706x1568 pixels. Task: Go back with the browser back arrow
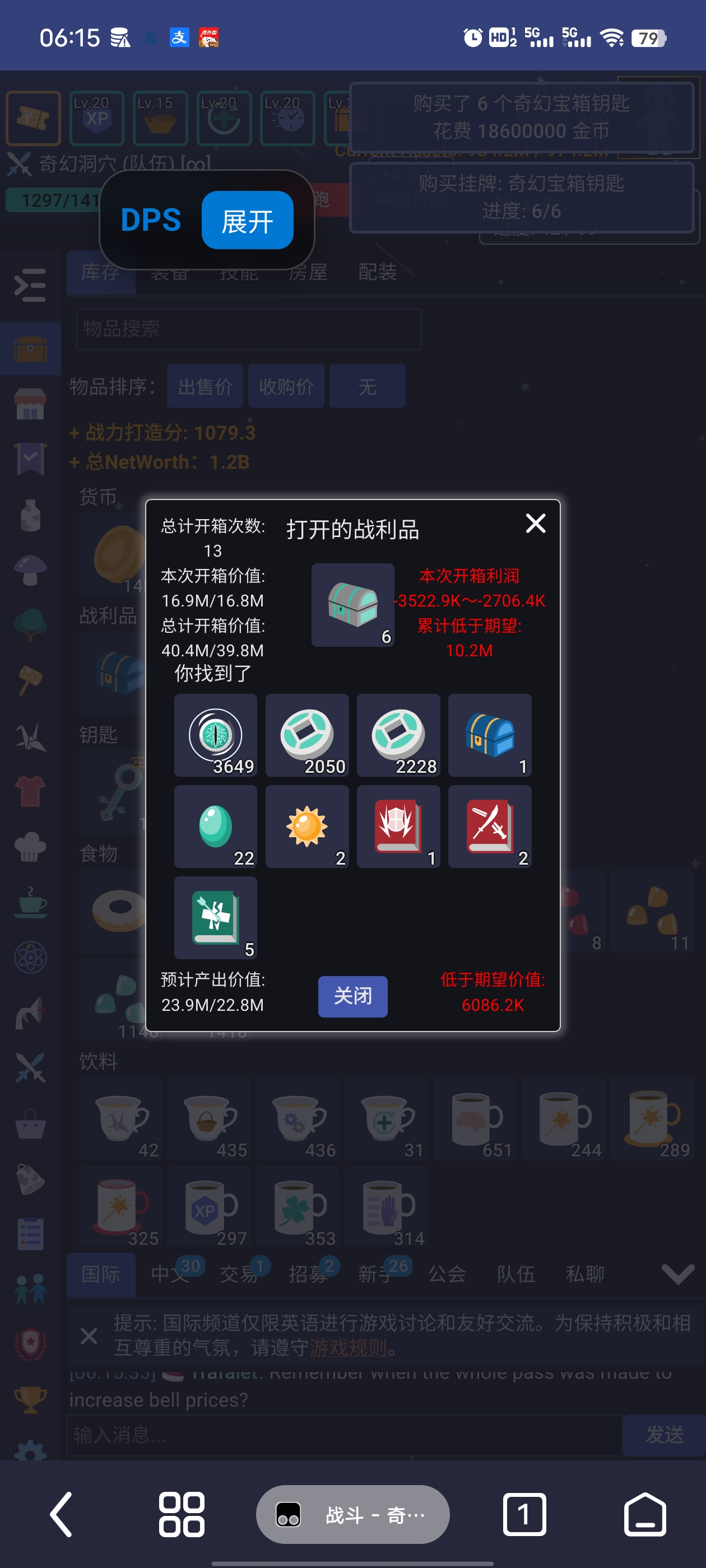tap(61, 1514)
